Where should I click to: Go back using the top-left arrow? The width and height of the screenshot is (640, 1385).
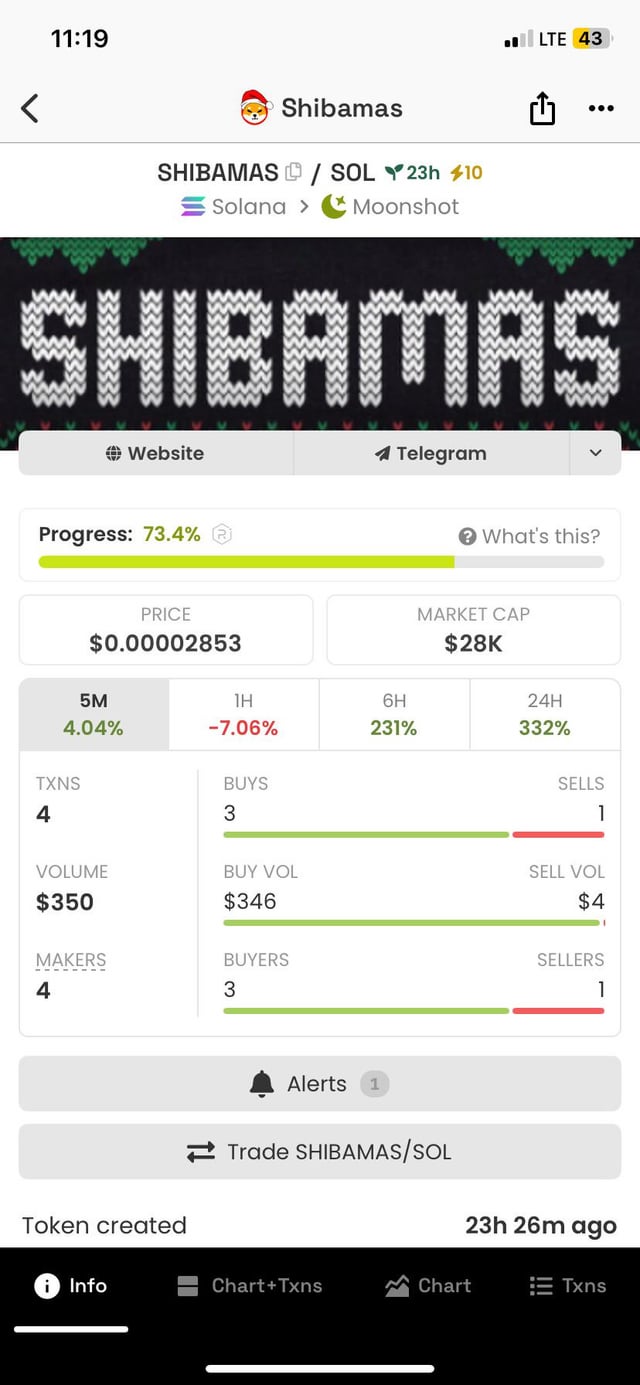tap(30, 108)
